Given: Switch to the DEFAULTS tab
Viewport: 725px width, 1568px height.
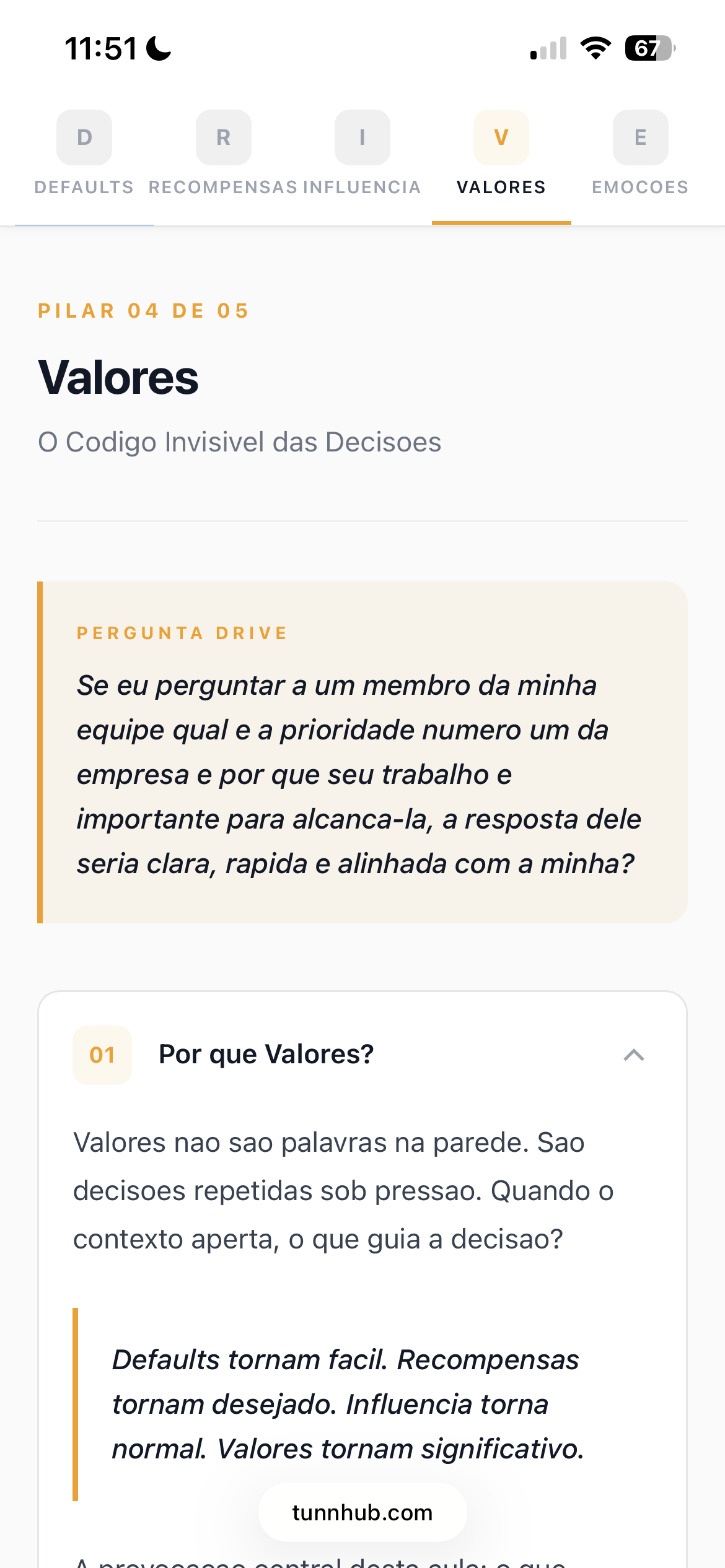Looking at the screenshot, I should point(84,187).
